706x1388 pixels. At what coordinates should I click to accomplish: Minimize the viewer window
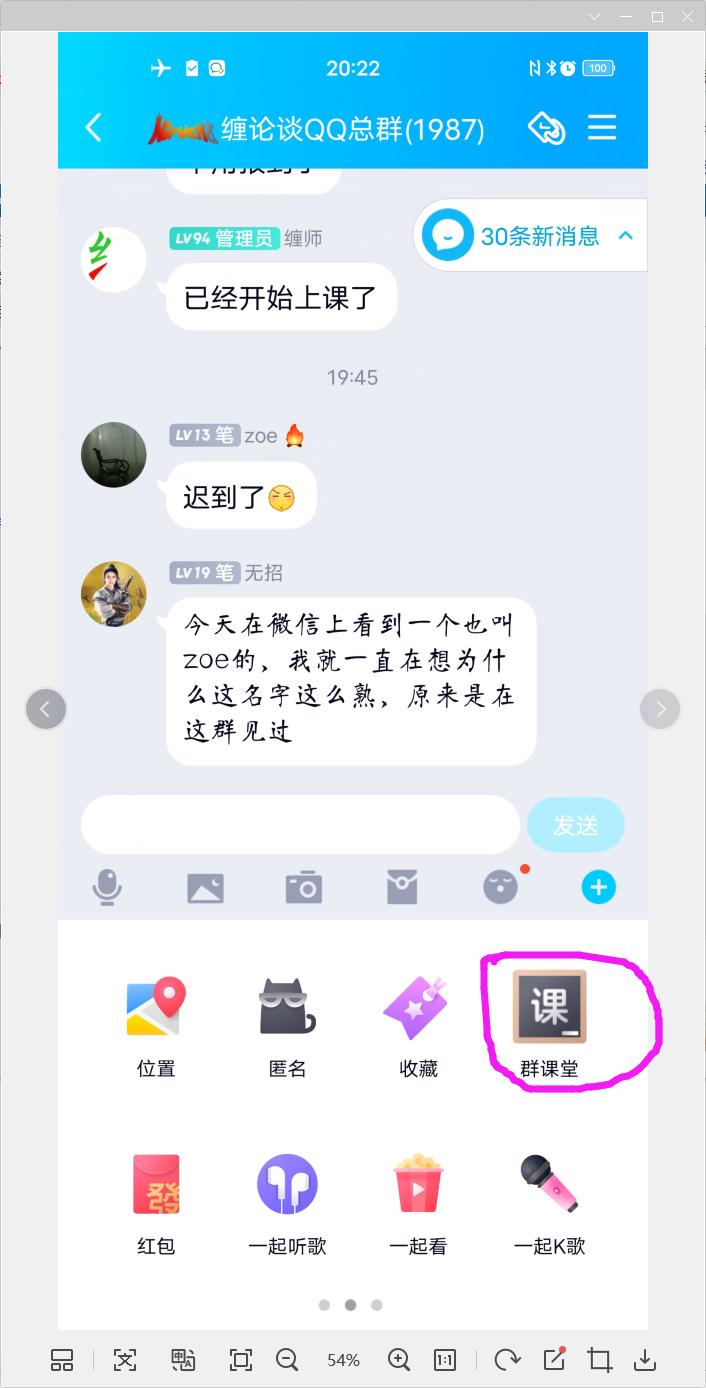click(627, 17)
